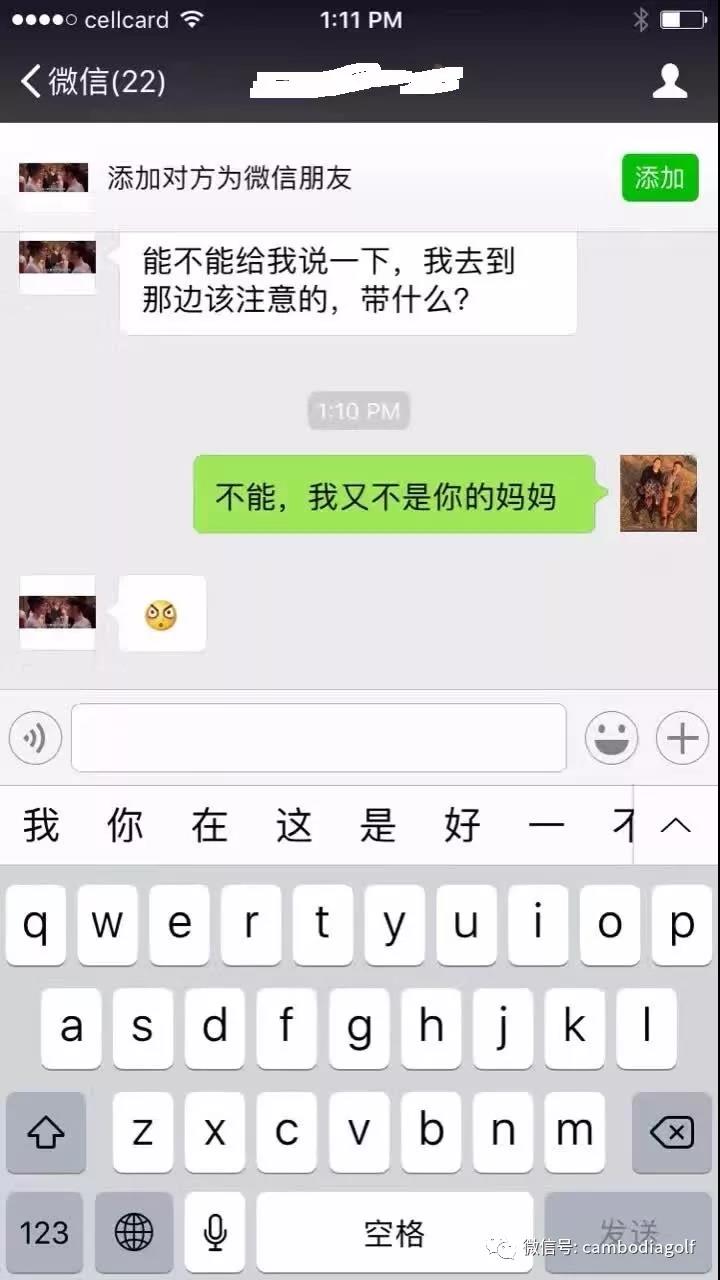Tap the keyboard microphone dictation key
The image size is (720, 1280).
click(214, 1232)
